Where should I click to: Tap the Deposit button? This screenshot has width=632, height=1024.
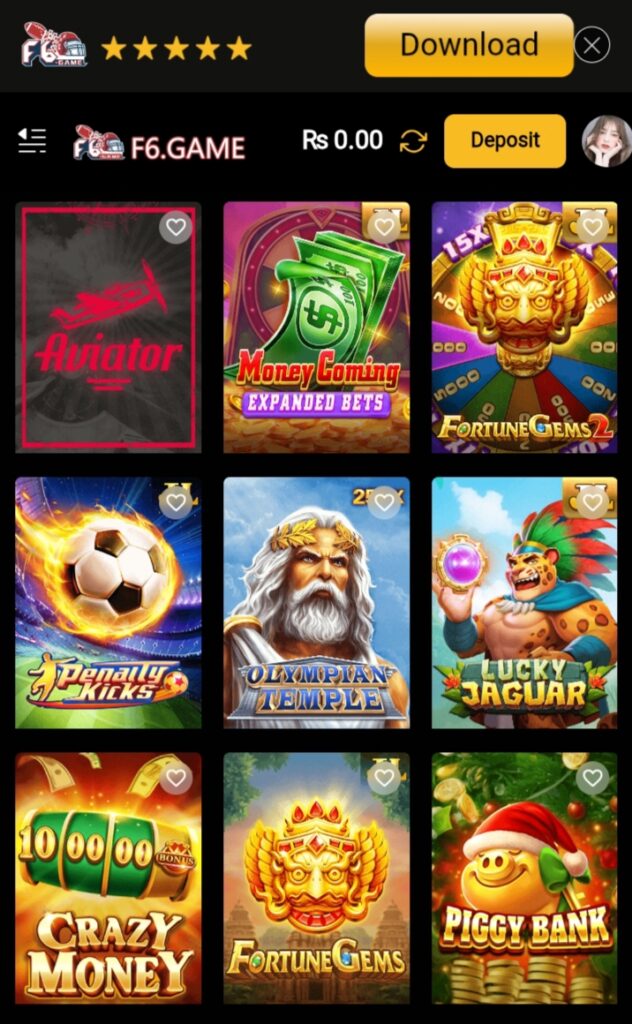pyautogui.click(x=504, y=141)
